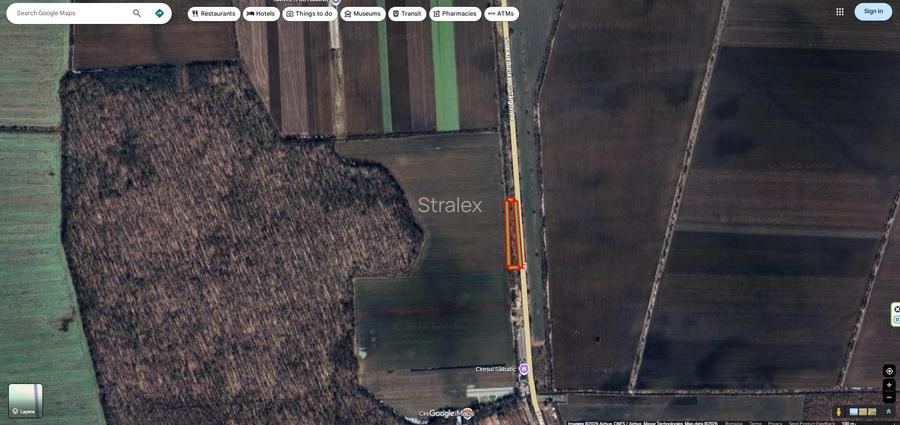The image size is (900, 425).
Task: Open the Search Google Maps box
Action: coord(70,13)
